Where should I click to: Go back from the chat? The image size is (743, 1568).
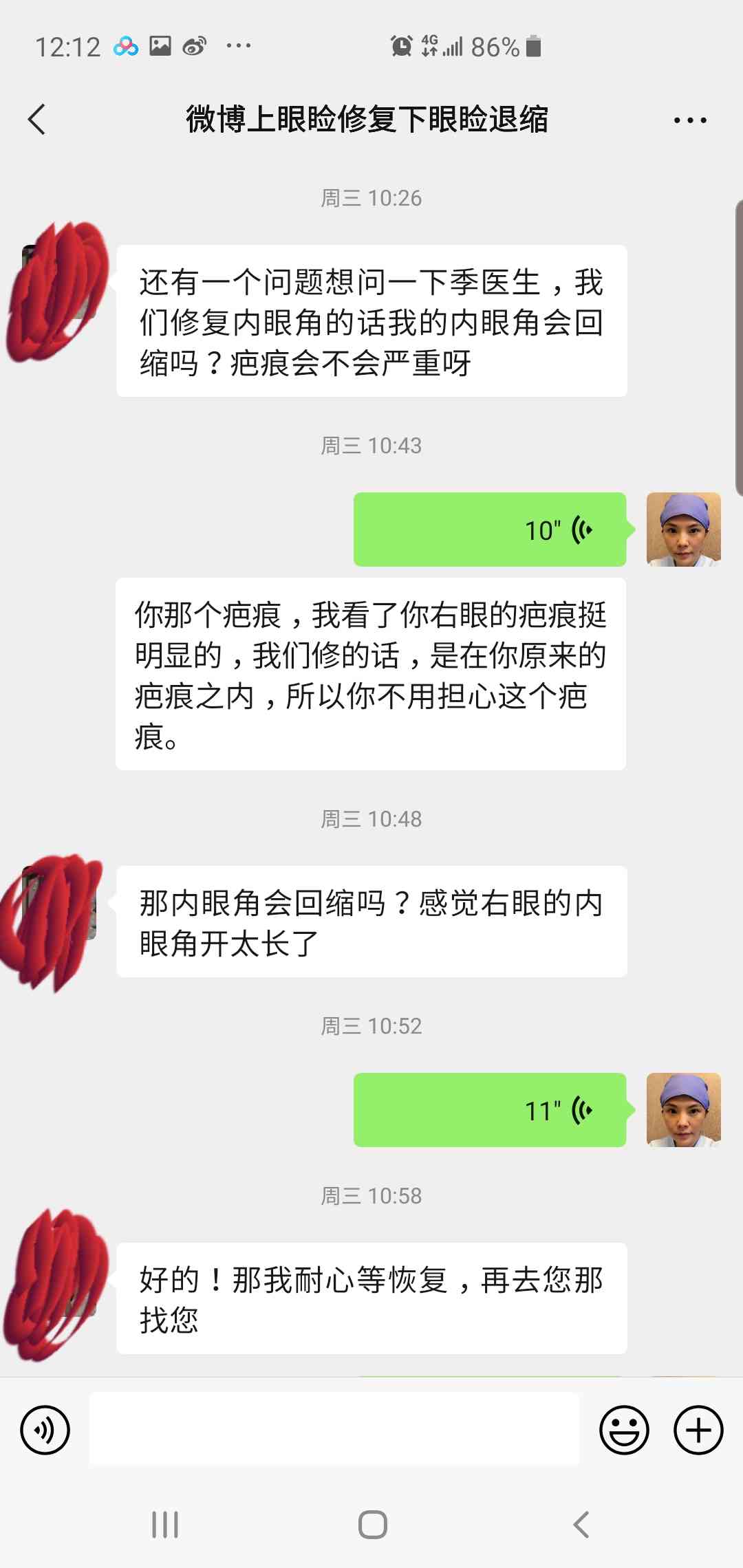click(37, 120)
